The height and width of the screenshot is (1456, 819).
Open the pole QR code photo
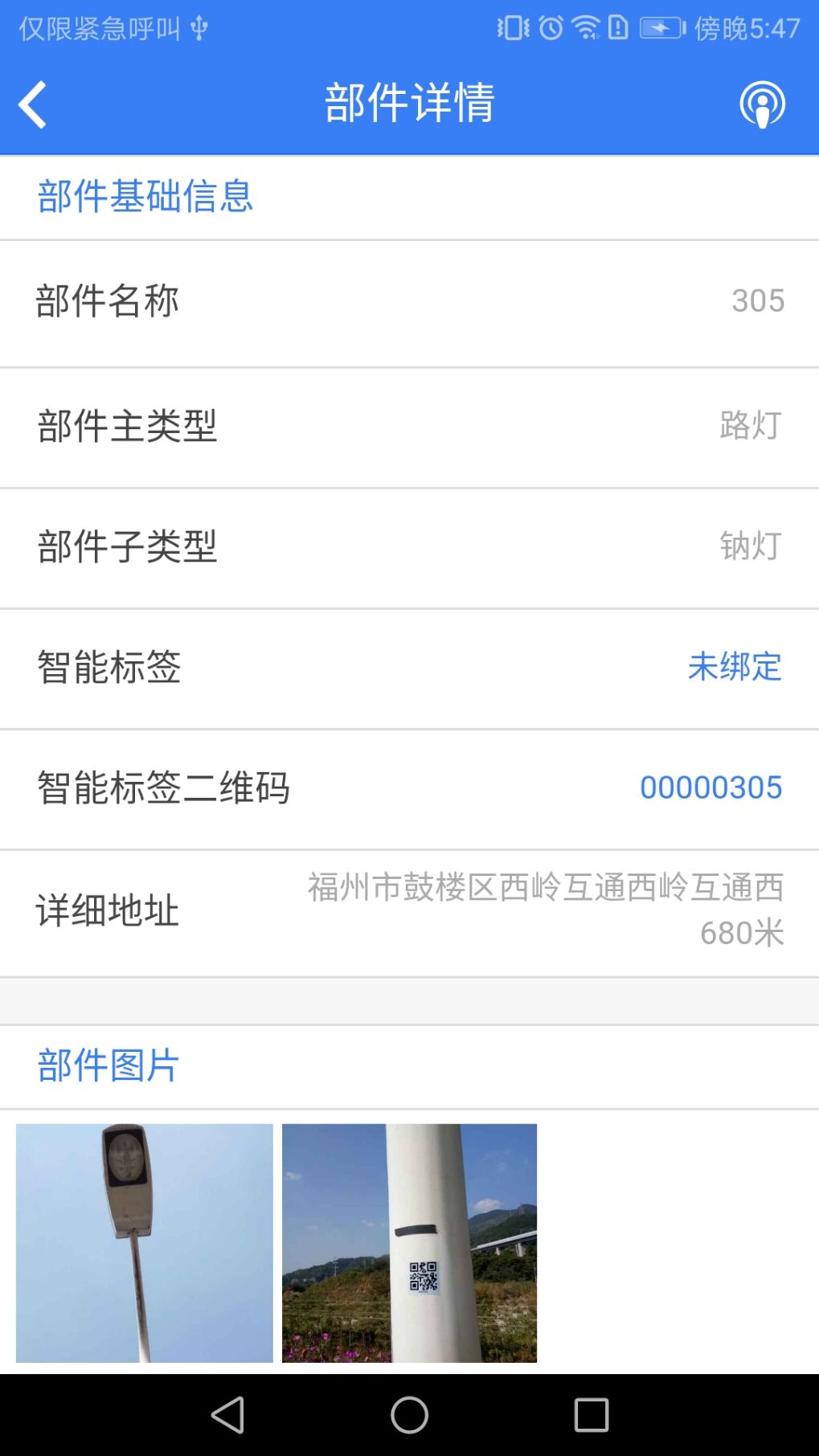pyautogui.click(x=408, y=1242)
